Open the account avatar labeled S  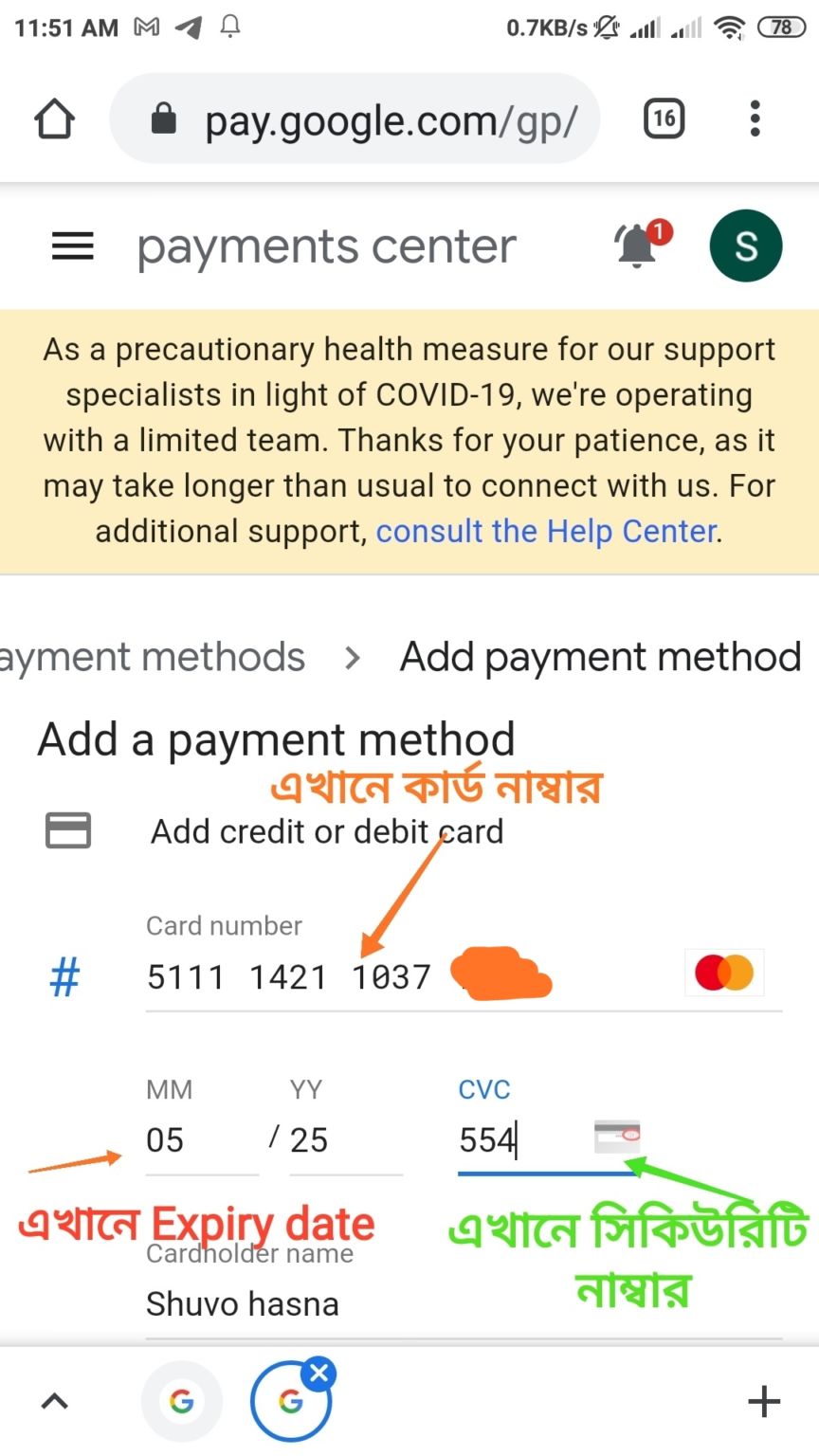click(x=746, y=246)
